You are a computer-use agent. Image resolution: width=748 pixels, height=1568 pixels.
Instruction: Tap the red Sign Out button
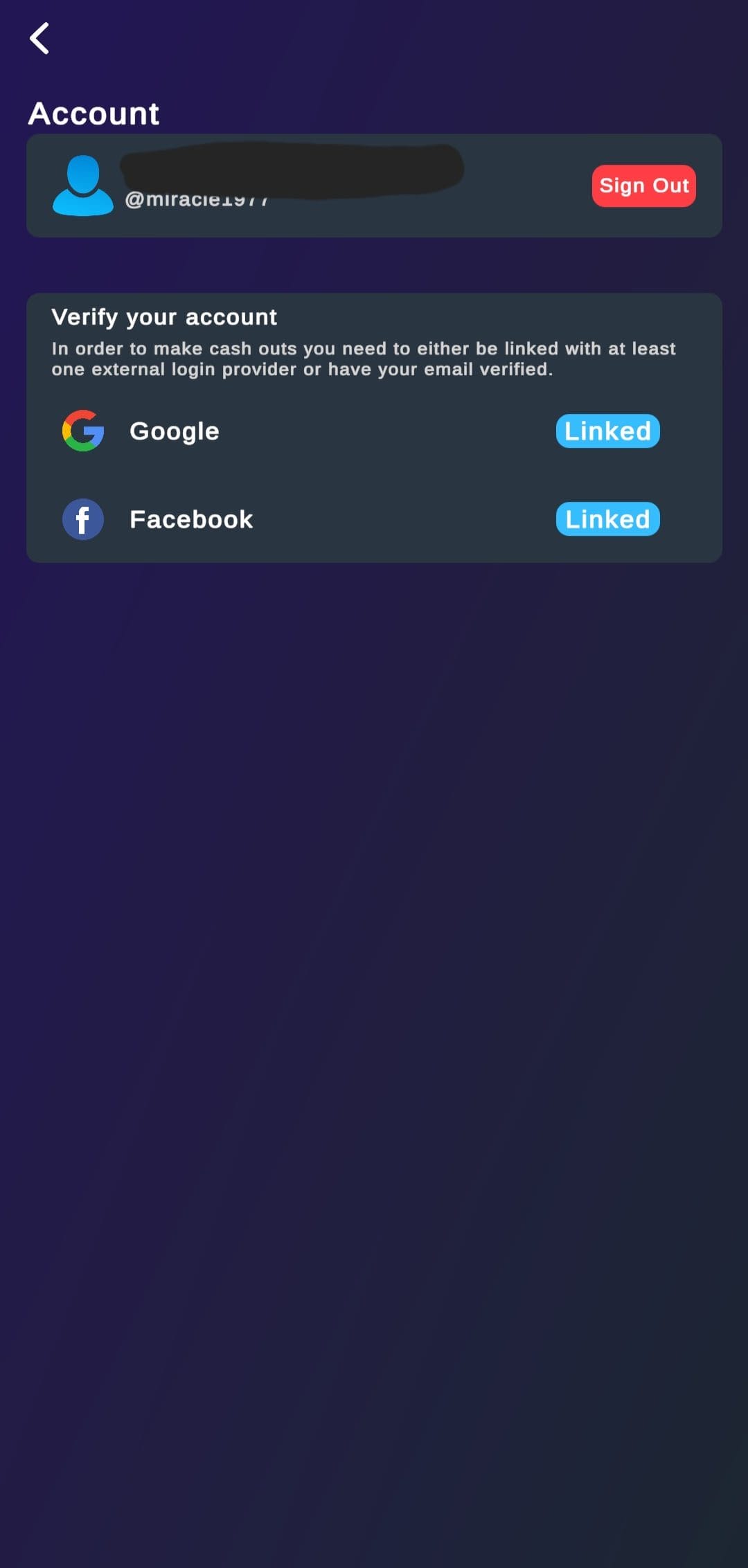(x=643, y=186)
